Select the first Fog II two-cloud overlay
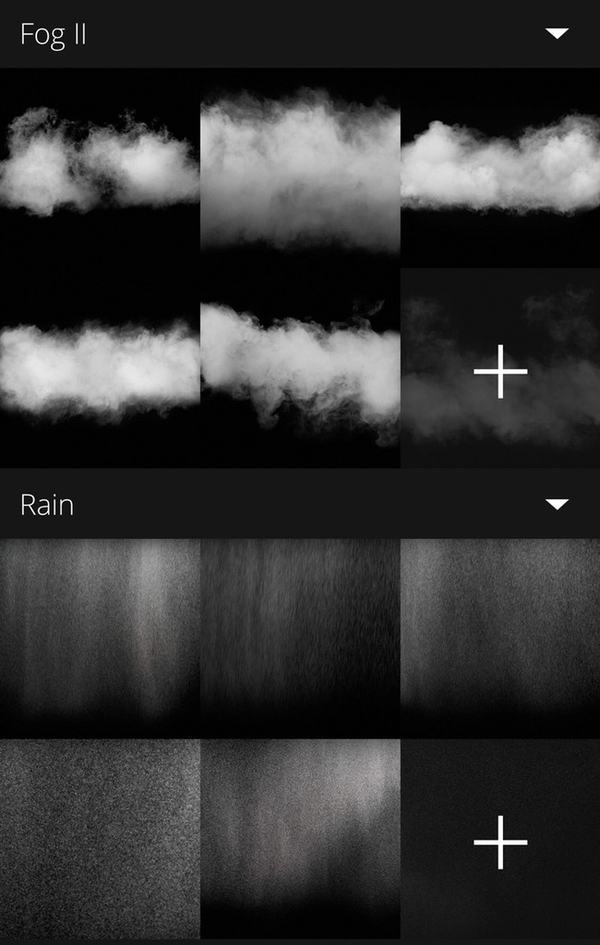The height and width of the screenshot is (945, 600). [100, 168]
